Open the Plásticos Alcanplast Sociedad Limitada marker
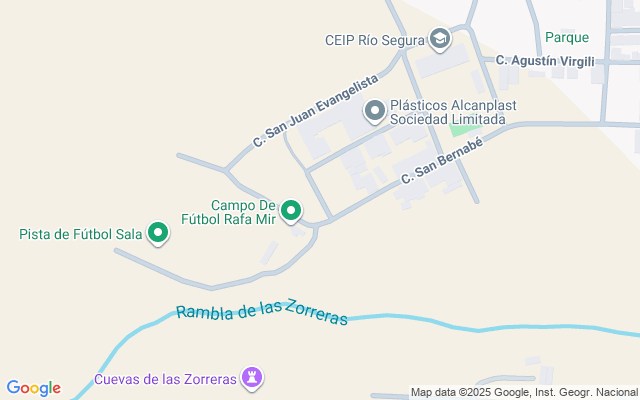This screenshot has height=400, width=640. pyautogui.click(x=375, y=110)
